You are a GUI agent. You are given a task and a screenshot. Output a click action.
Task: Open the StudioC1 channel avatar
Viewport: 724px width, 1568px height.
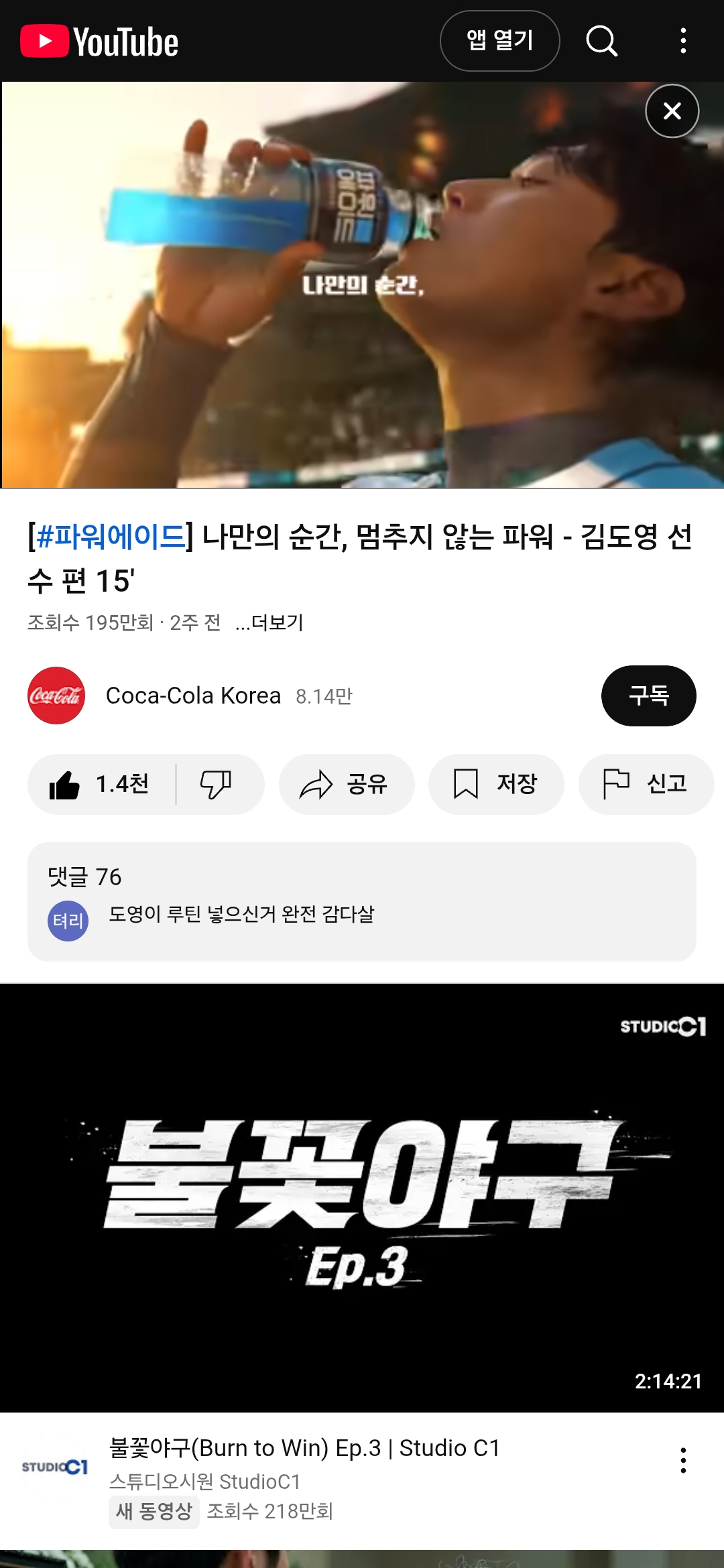click(55, 1467)
